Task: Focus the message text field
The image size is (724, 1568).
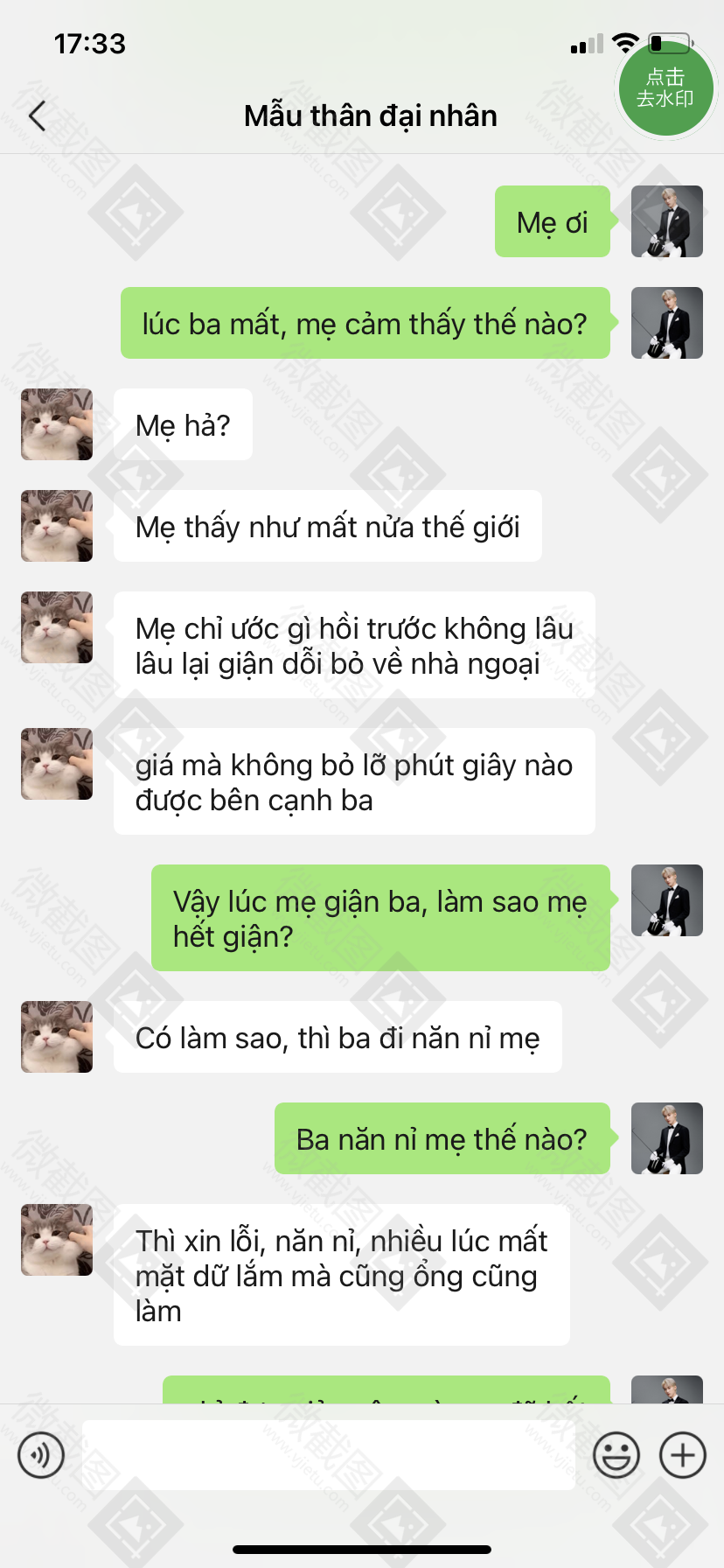Action: pos(328,1455)
